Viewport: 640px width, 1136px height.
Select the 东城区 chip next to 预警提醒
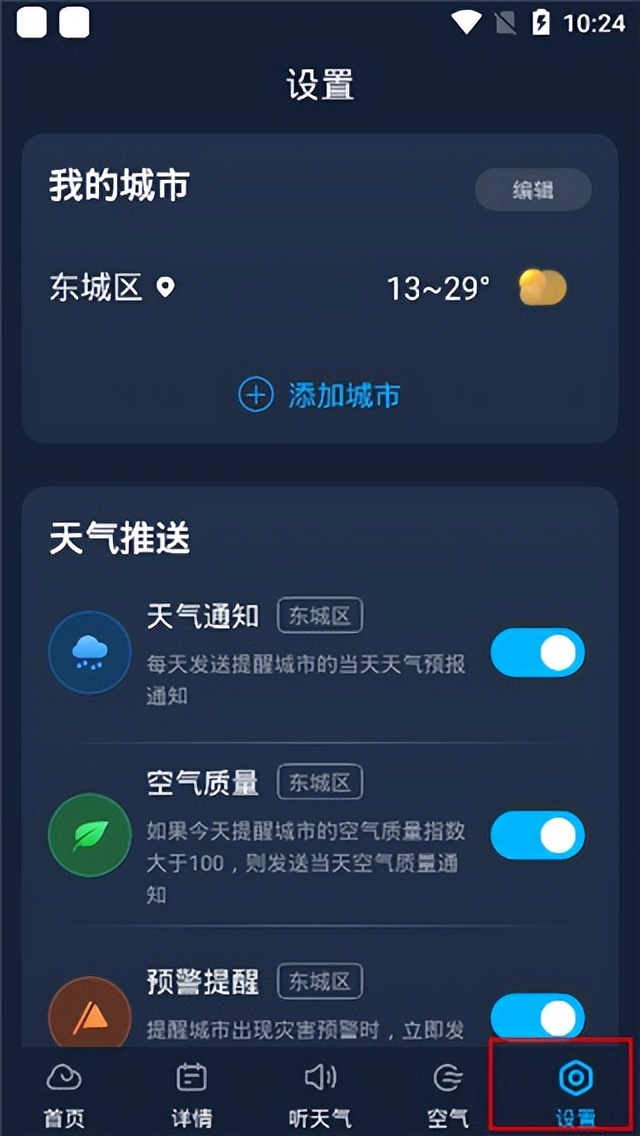(319, 982)
